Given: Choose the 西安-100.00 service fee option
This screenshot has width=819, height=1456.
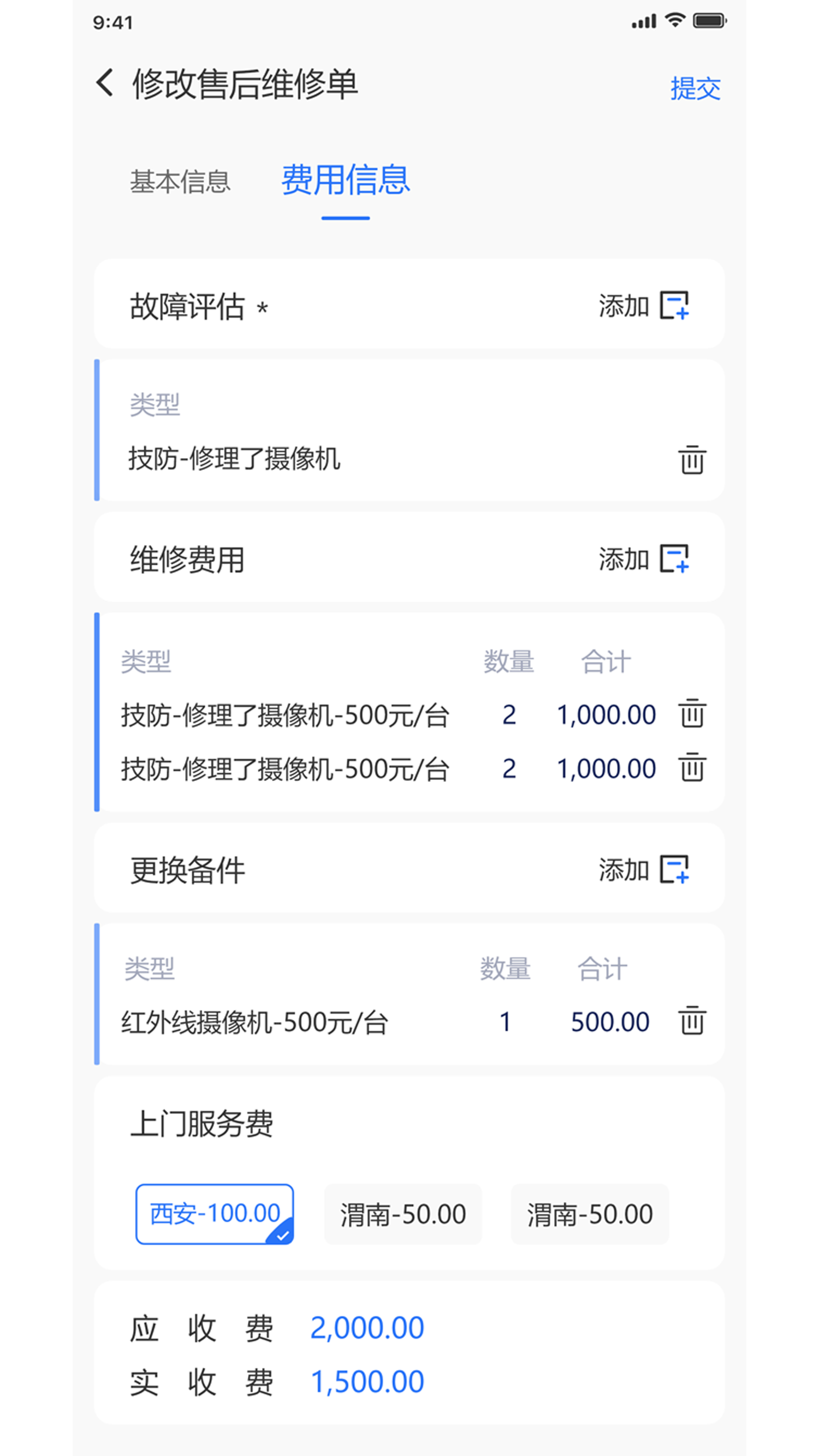Looking at the screenshot, I should click(x=215, y=1214).
